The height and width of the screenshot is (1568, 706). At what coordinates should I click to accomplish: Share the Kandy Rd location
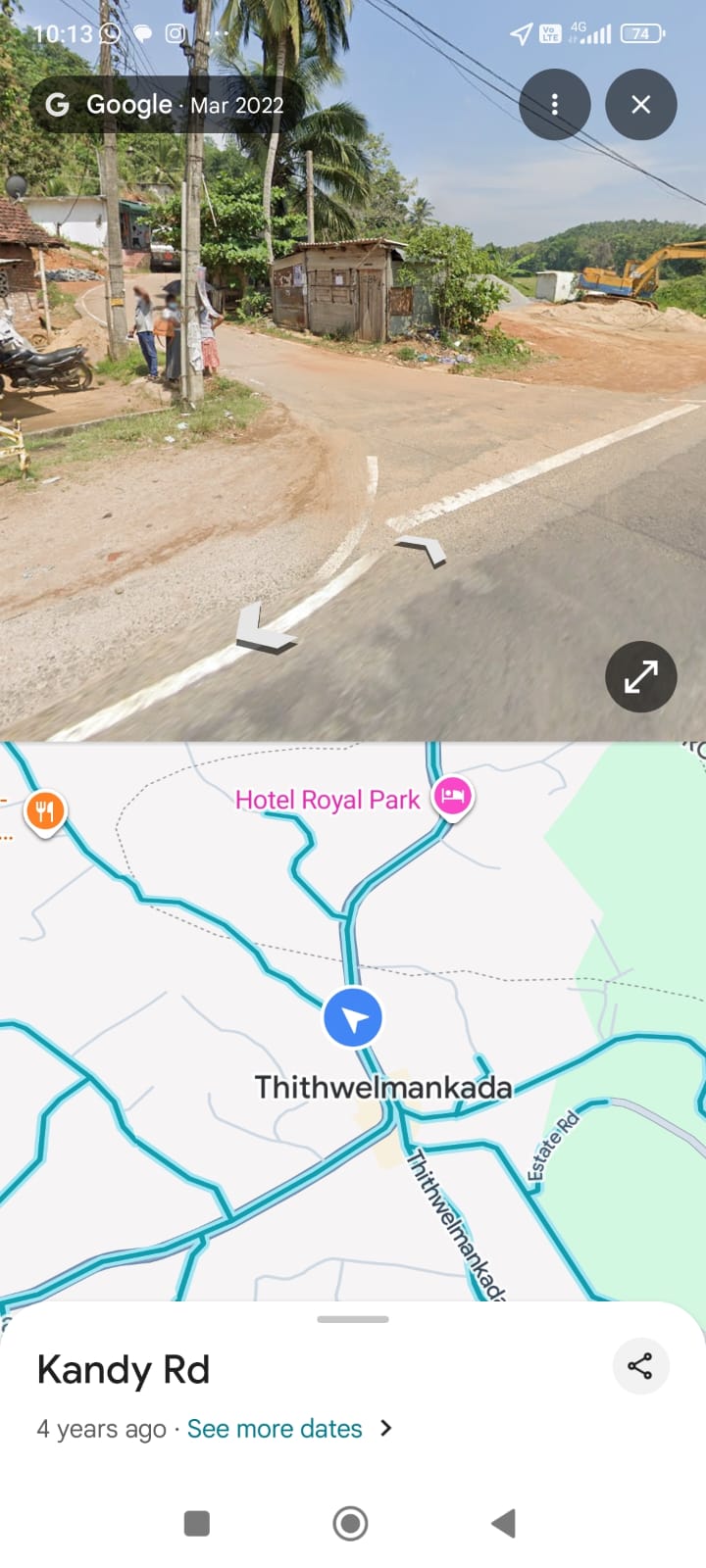point(640,1365)
